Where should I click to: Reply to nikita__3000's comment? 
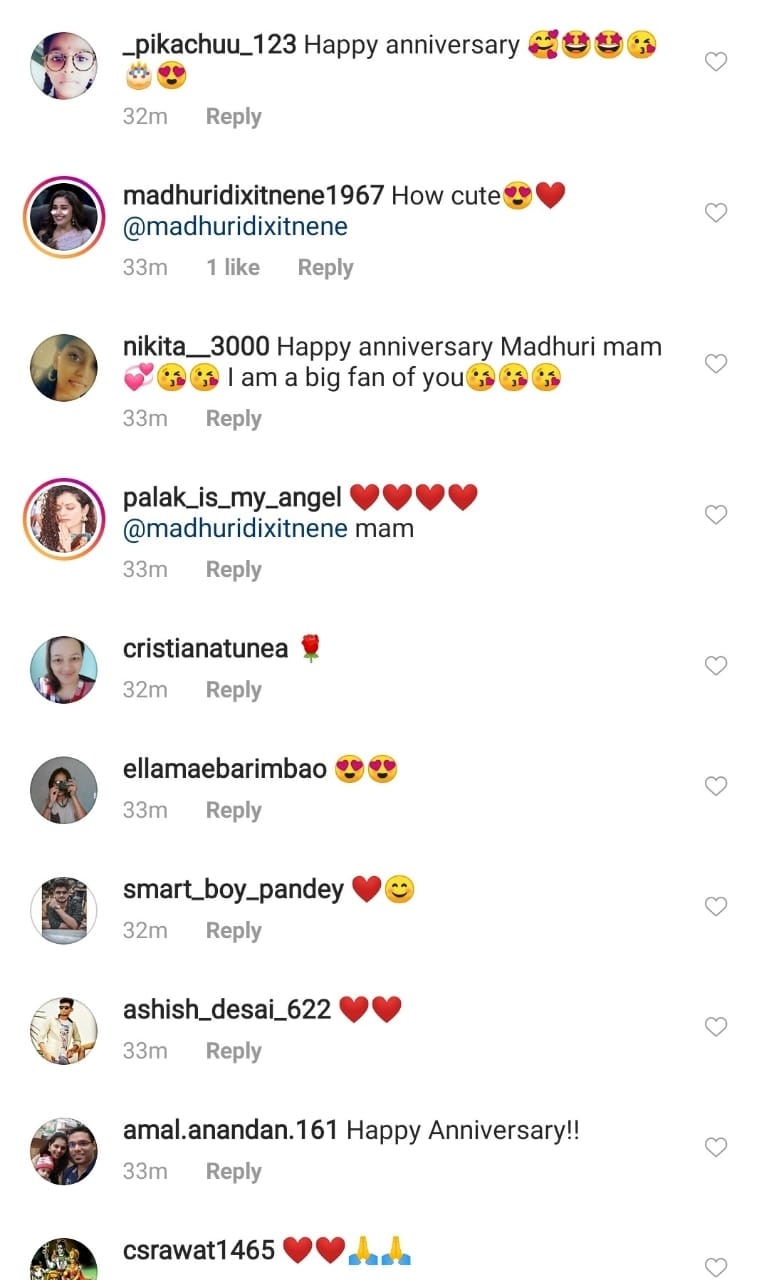click(233, 419)
